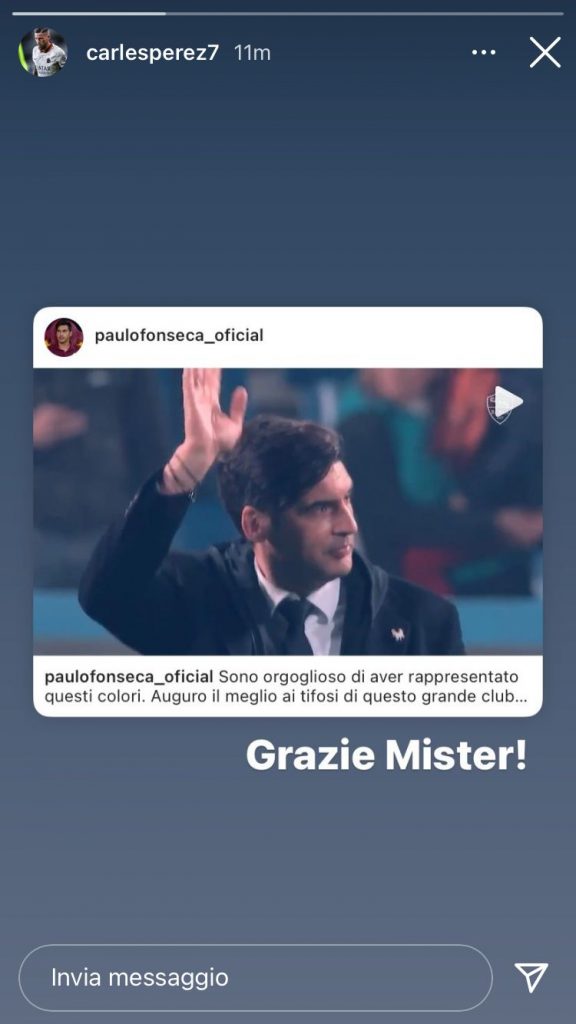Viewport: 576px width, 1024px height.
Task: Open the shared paulofonseca_oficial post
Action: (x=288, y=511)
